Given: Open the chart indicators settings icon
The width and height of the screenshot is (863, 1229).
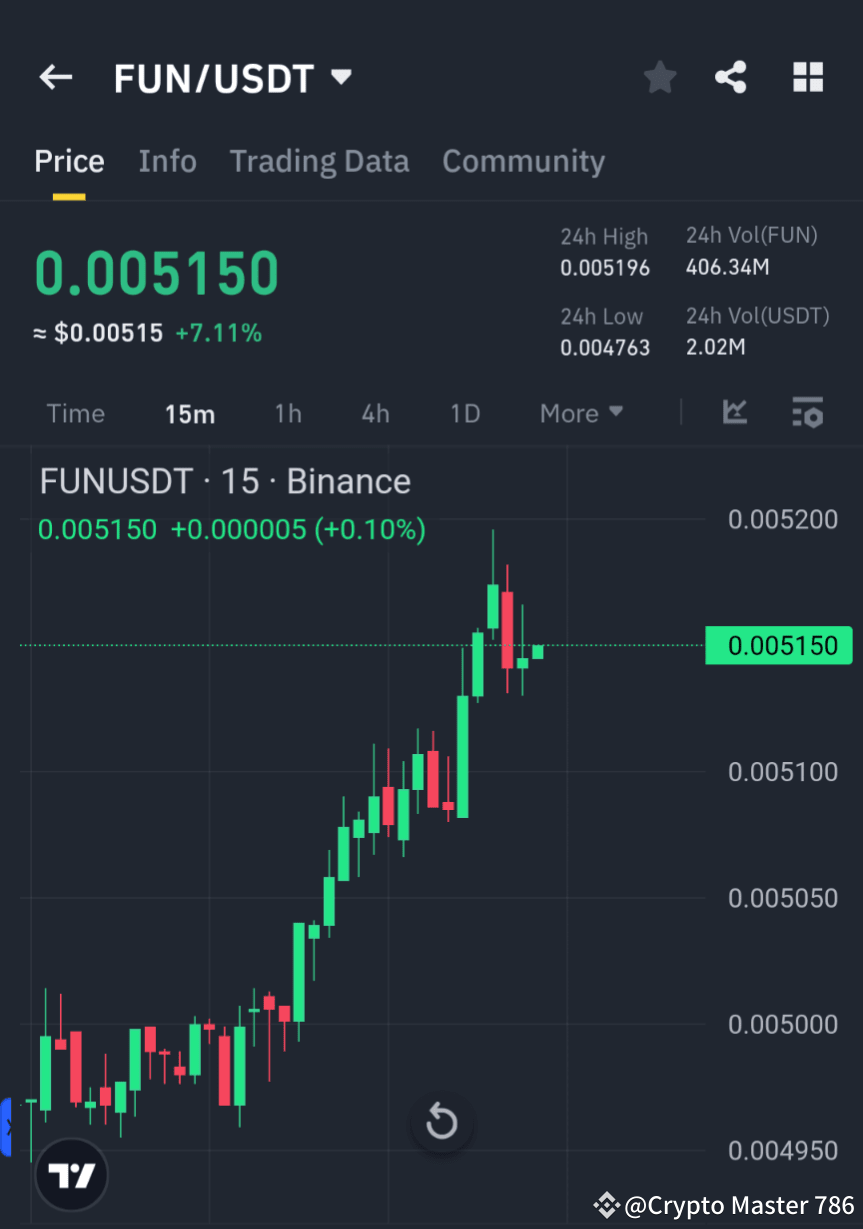Looking at the screenshot, I should [807, 413].
